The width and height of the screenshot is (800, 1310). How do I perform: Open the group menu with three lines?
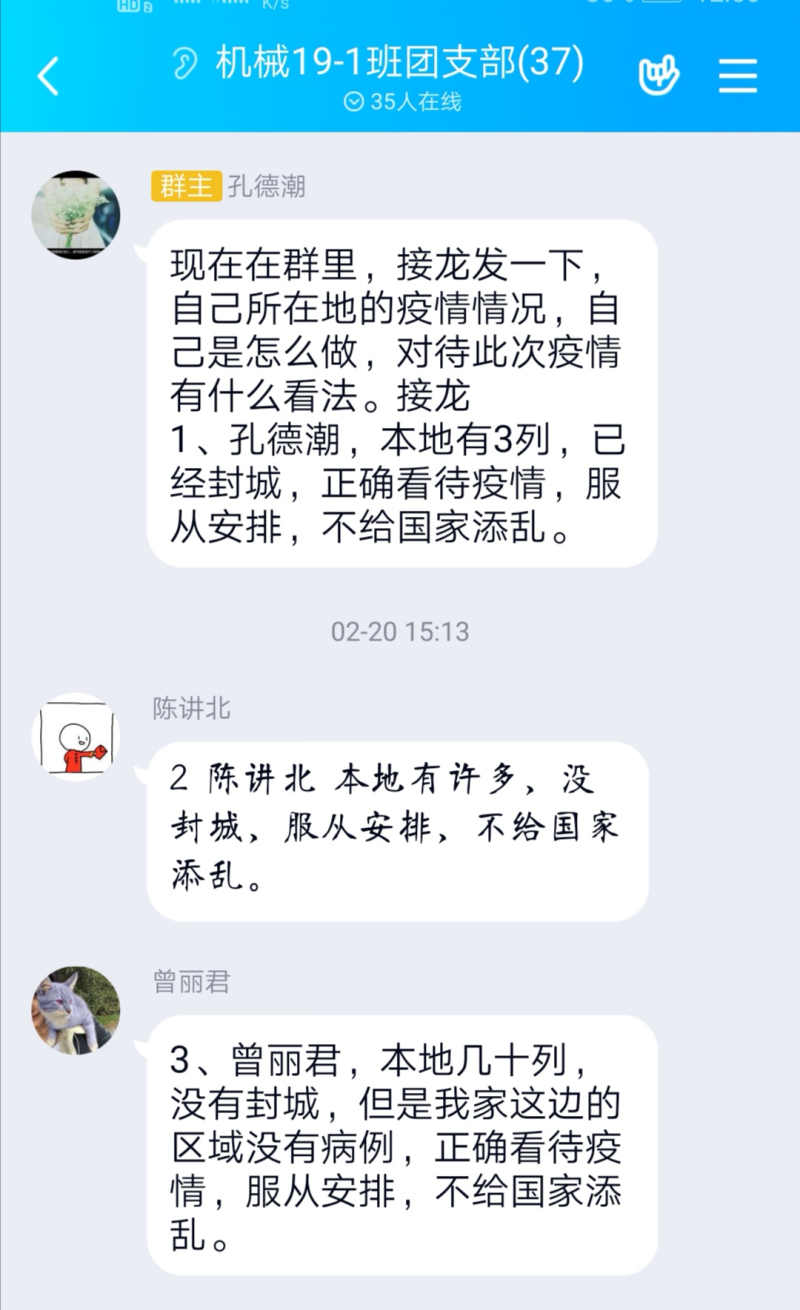click(x=738, y=75)
